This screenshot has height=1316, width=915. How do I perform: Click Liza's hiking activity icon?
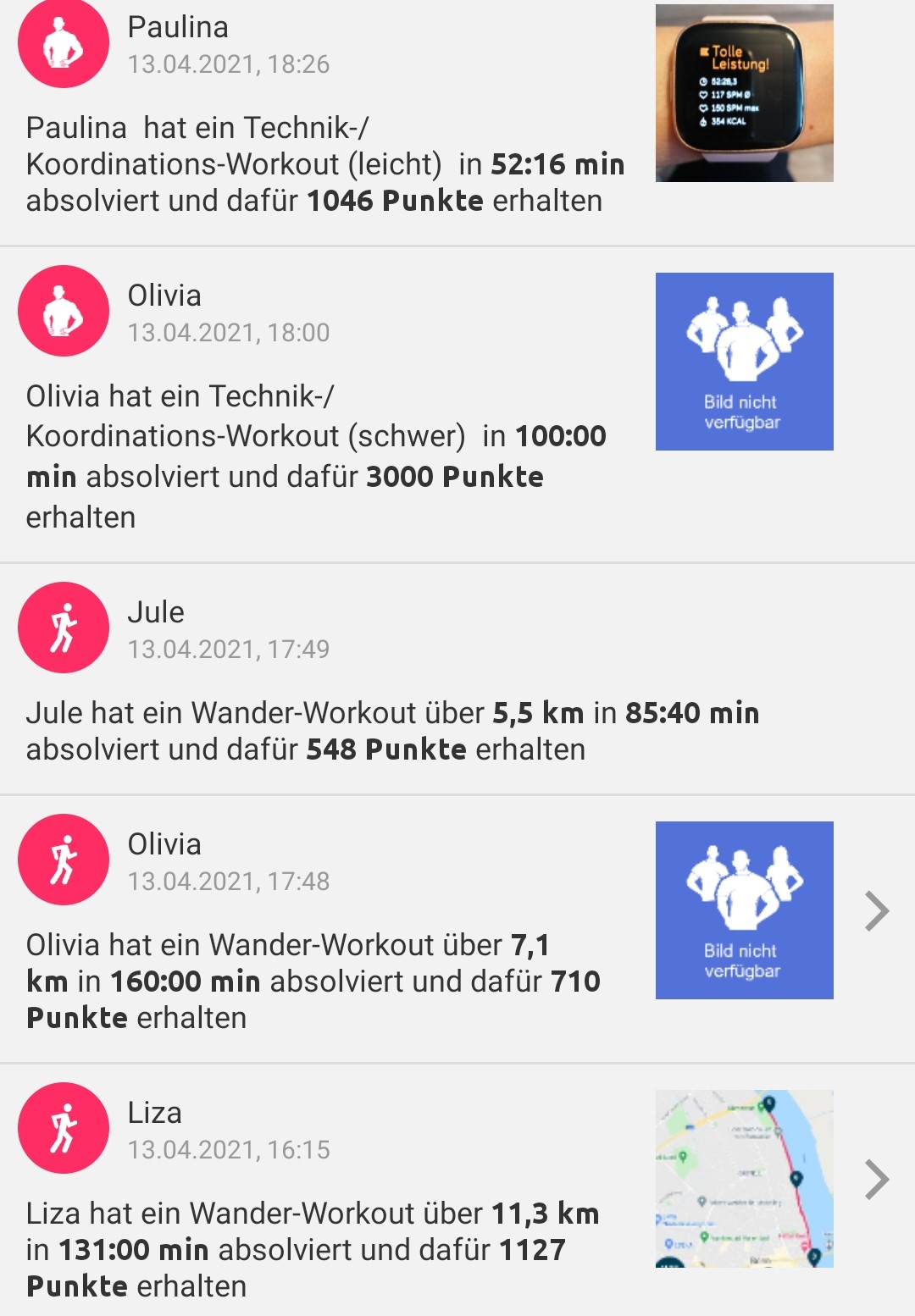[64, 1128]
